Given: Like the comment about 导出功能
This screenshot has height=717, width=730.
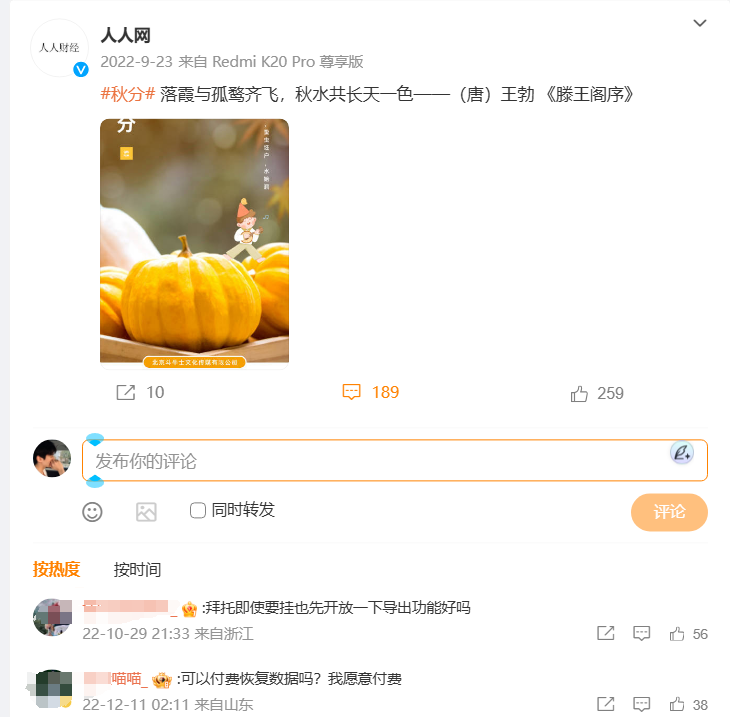Looking at the screenshot, I should pyautogui.click(x=689, y=634).
